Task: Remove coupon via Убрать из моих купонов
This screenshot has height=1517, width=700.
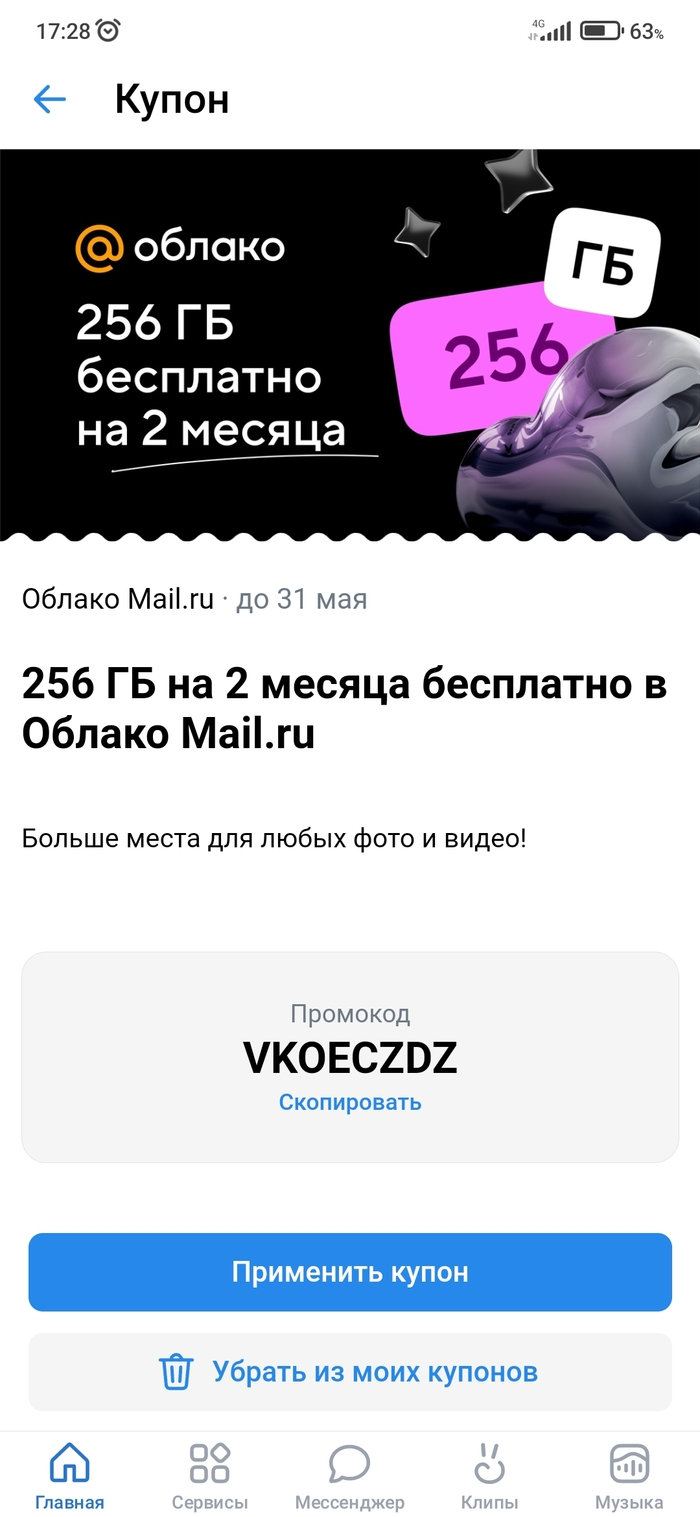Action: (350, 1372)
